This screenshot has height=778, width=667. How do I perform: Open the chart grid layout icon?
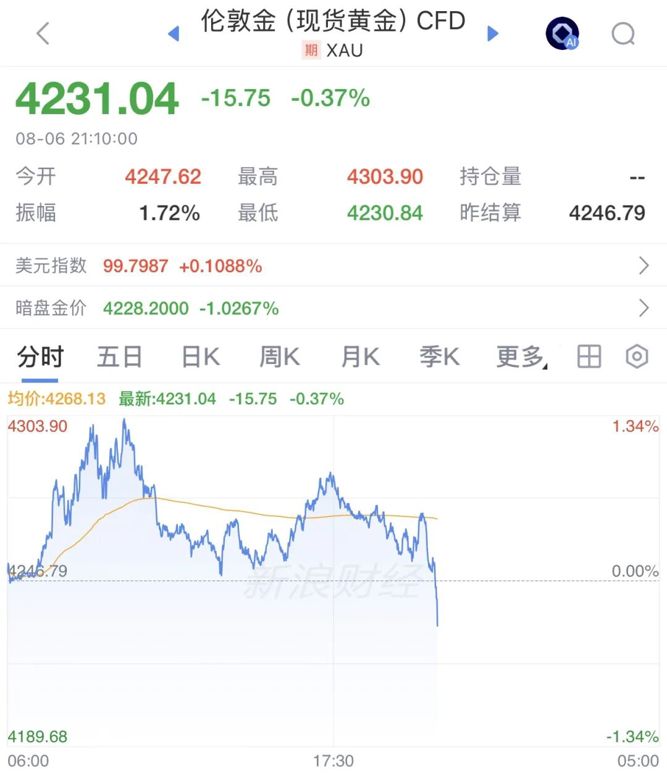(x=589, y=357)
